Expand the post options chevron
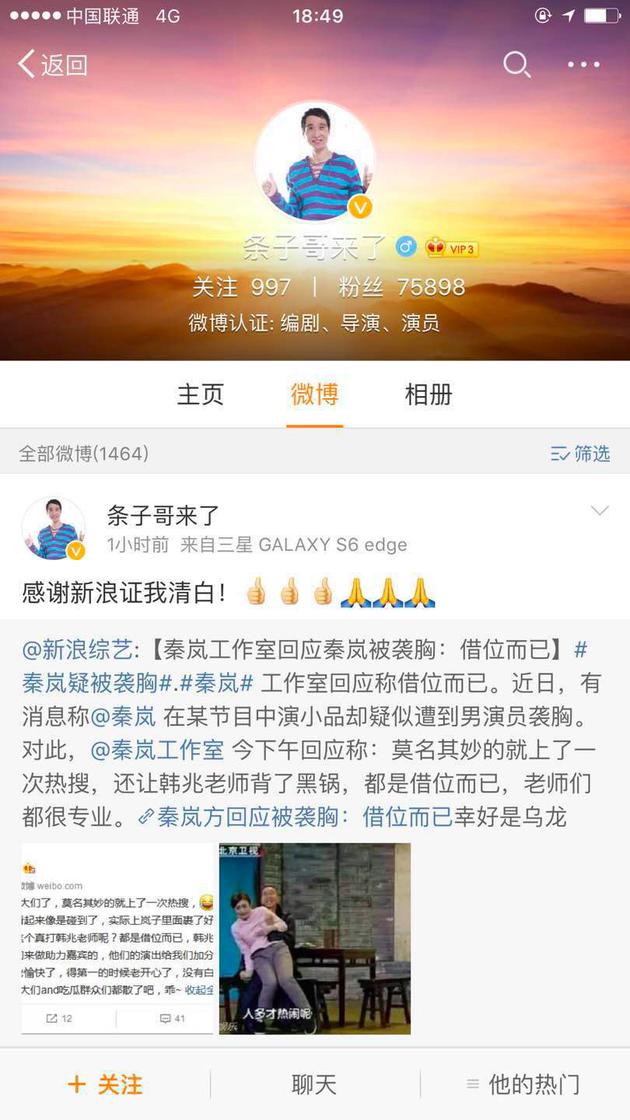The image size is (630, 1120). 599,511
